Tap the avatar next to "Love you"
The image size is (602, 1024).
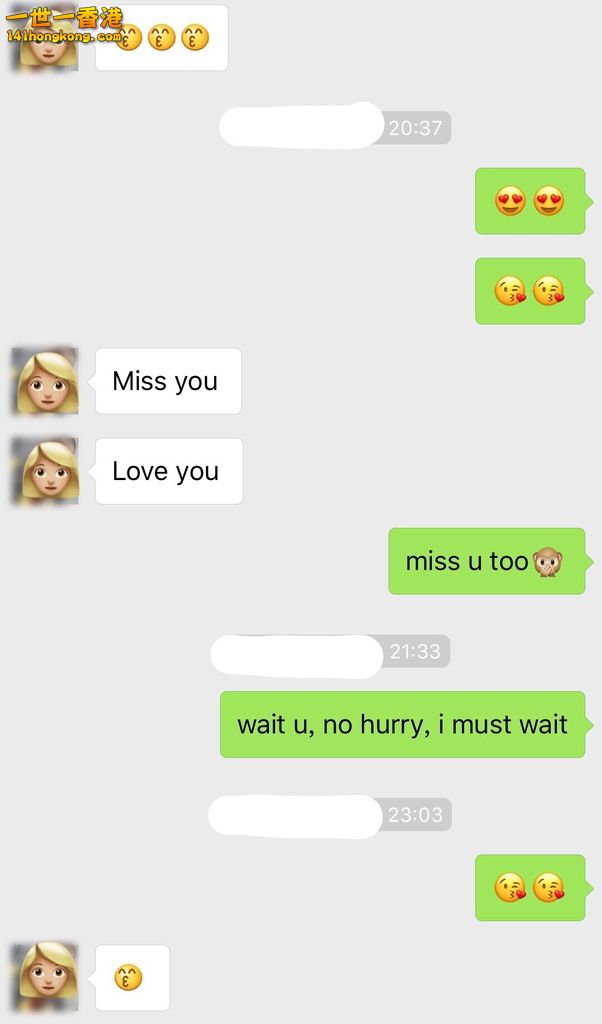tap(46, 471)
